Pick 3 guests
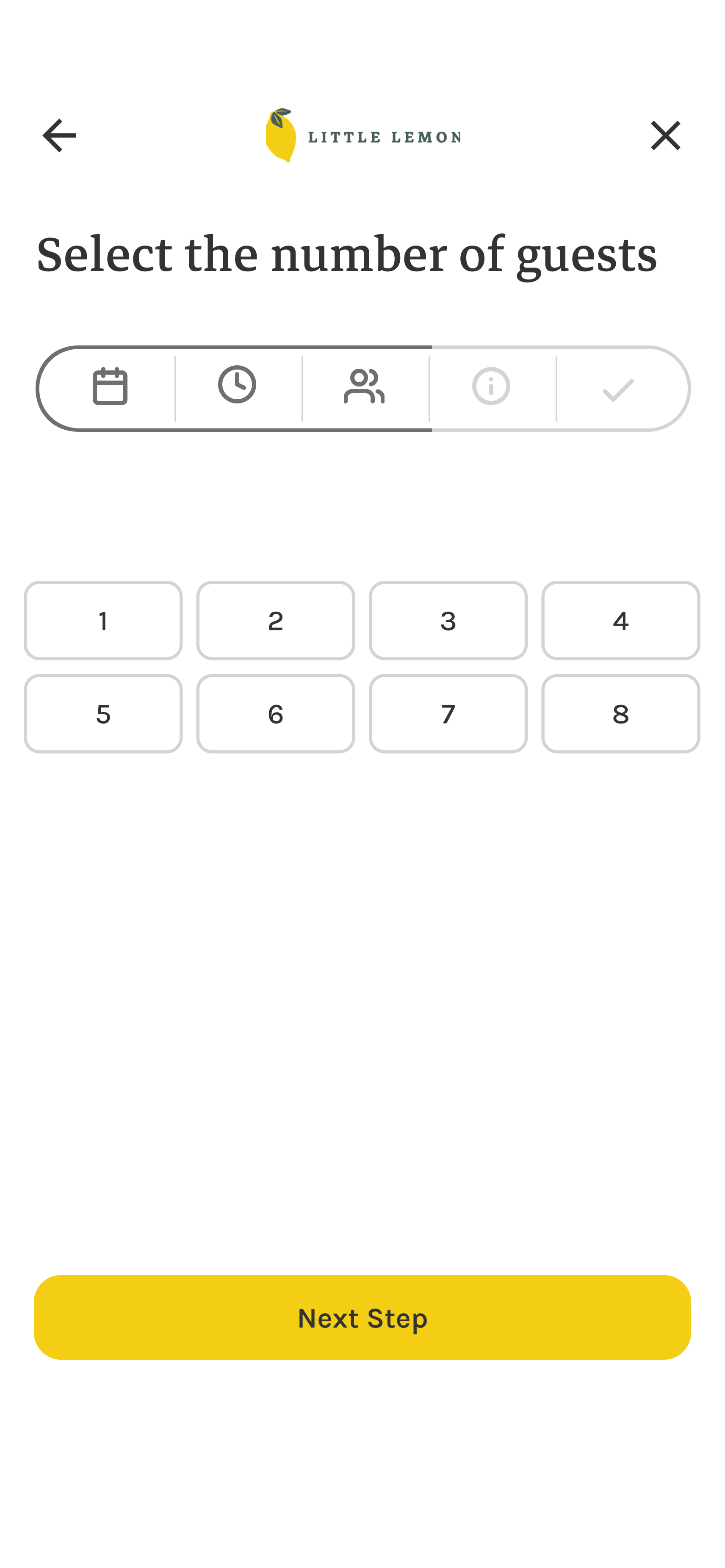The height and width of the screenshot is (1568, 725). [448, 620]
